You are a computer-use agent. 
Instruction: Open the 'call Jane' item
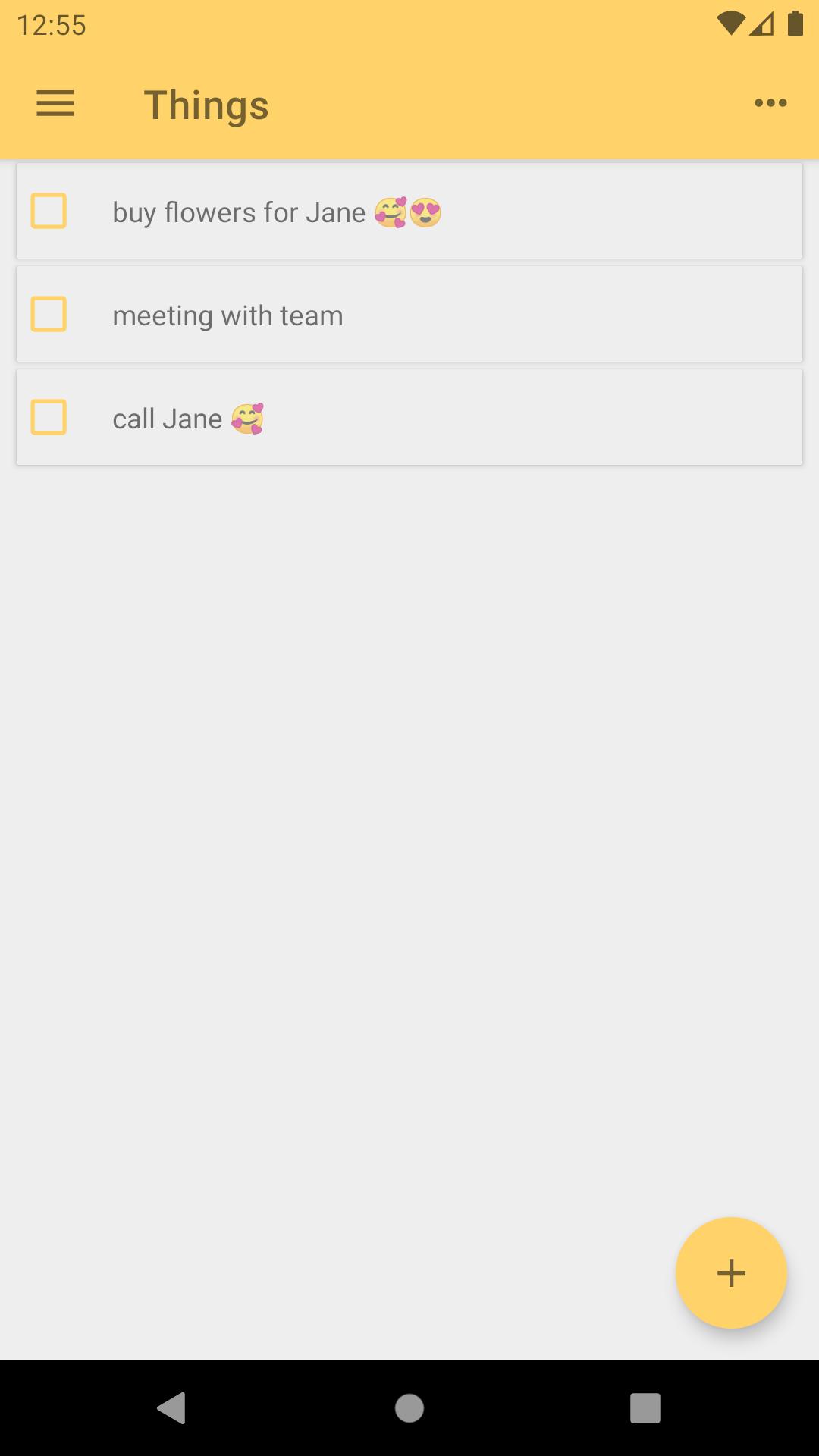[x=168, y=419]
